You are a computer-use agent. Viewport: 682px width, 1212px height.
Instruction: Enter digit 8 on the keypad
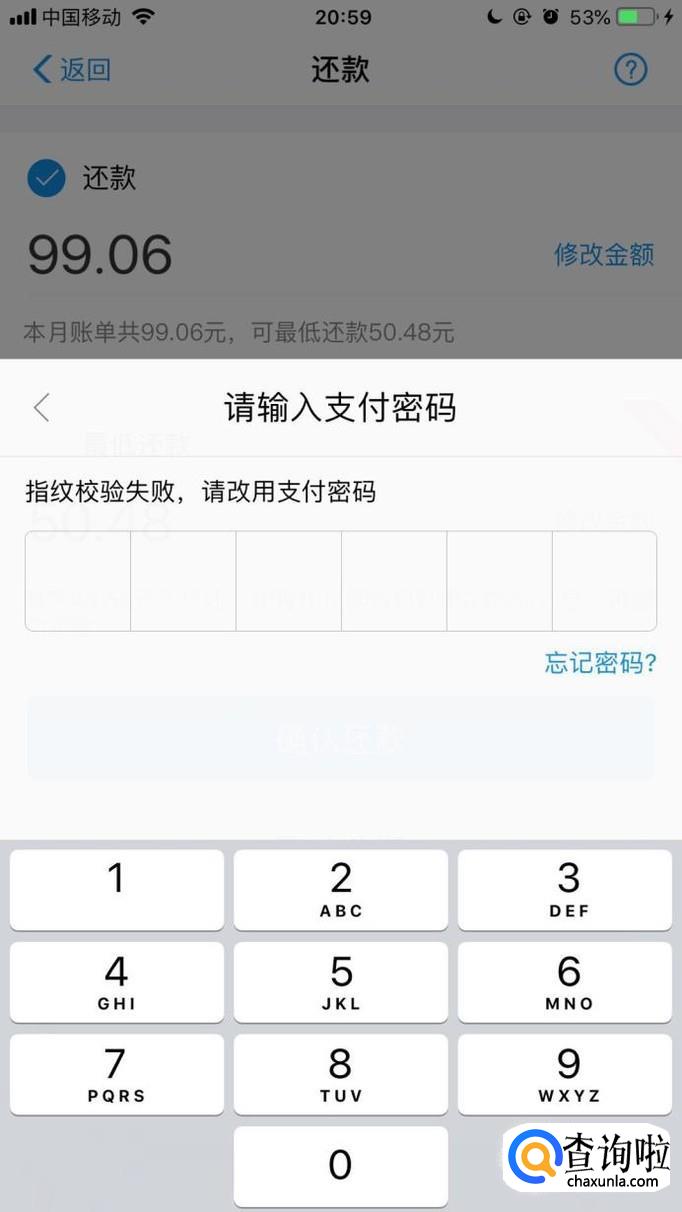341,1074
